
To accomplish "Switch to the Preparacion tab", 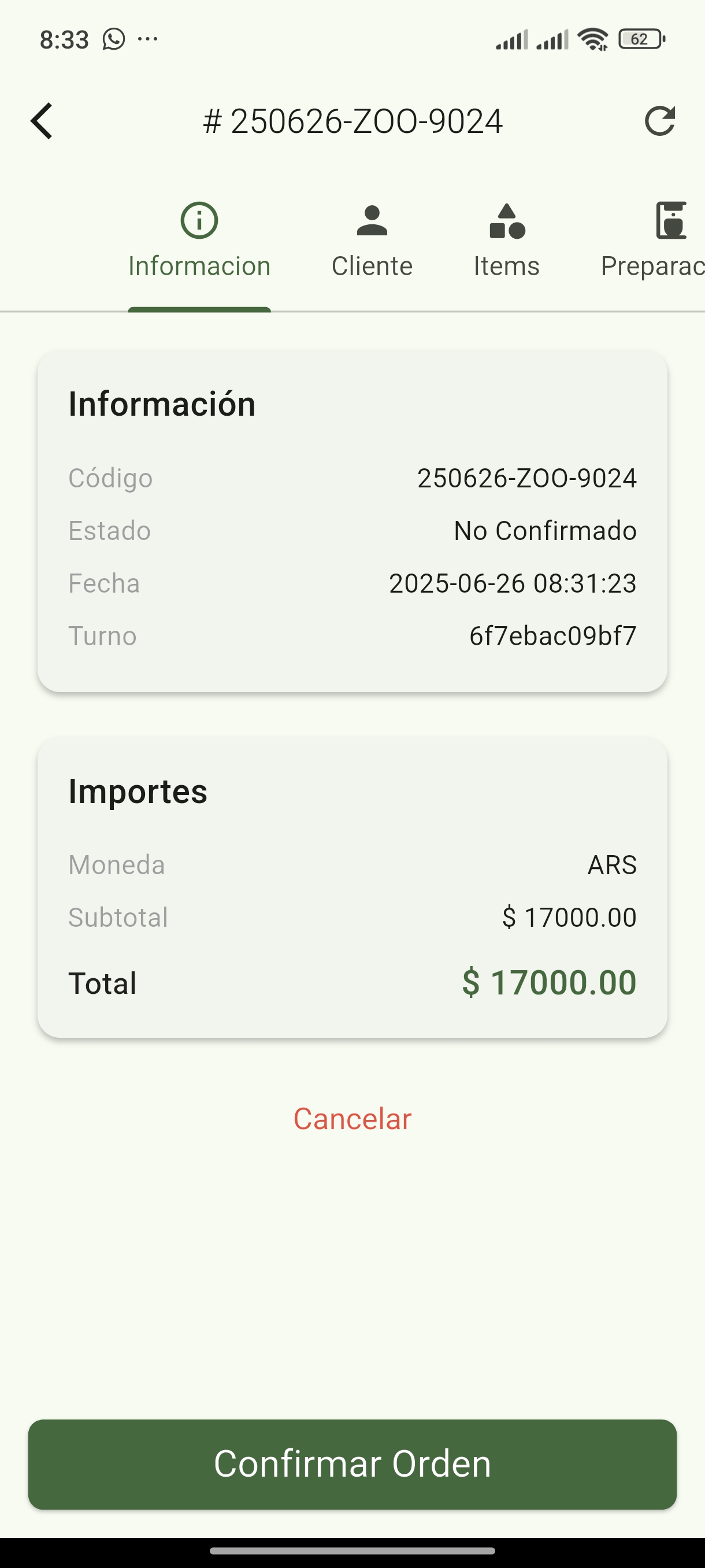I will pyautogui.click(x=651, y=265).
